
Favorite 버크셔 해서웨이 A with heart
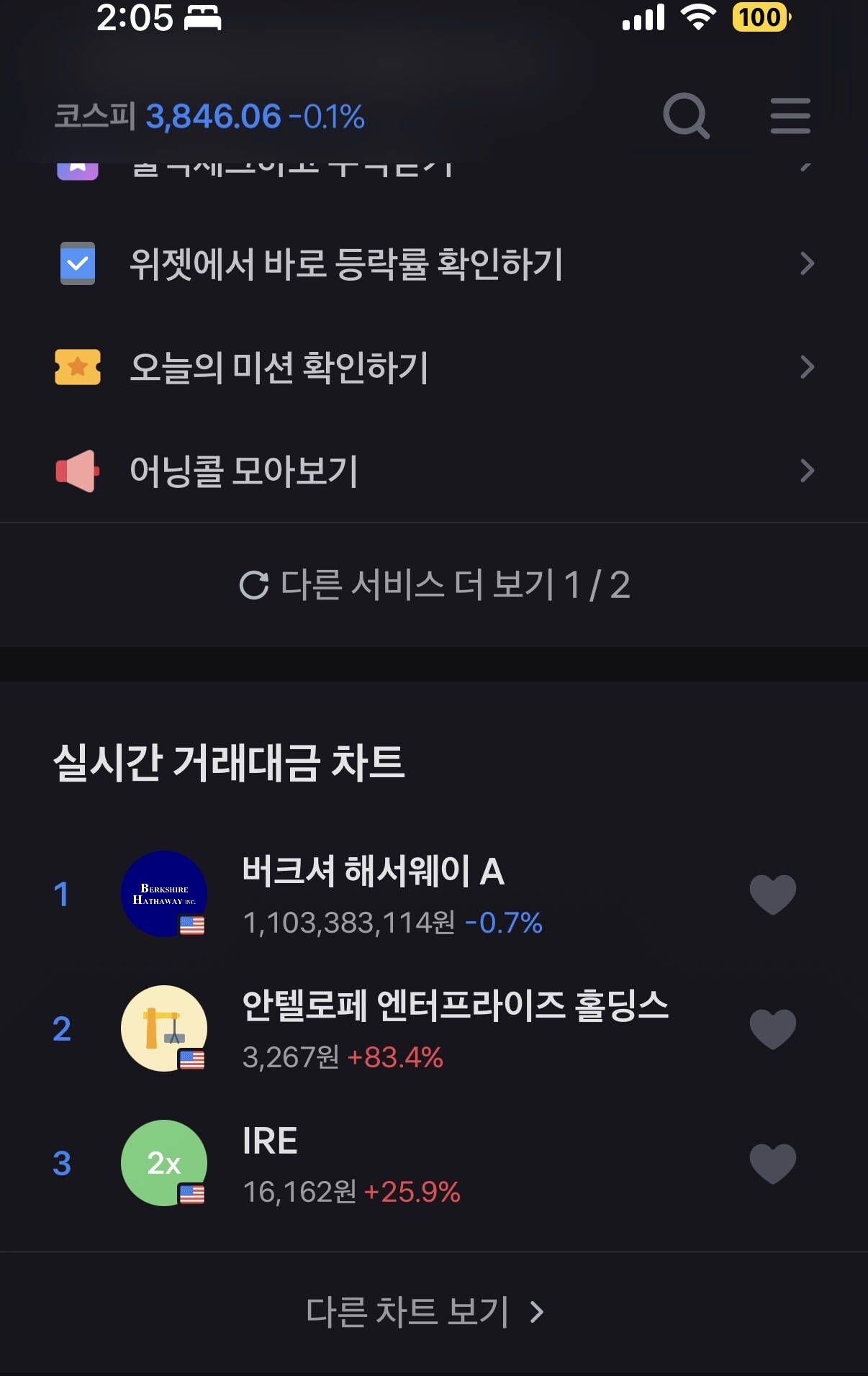772,894
